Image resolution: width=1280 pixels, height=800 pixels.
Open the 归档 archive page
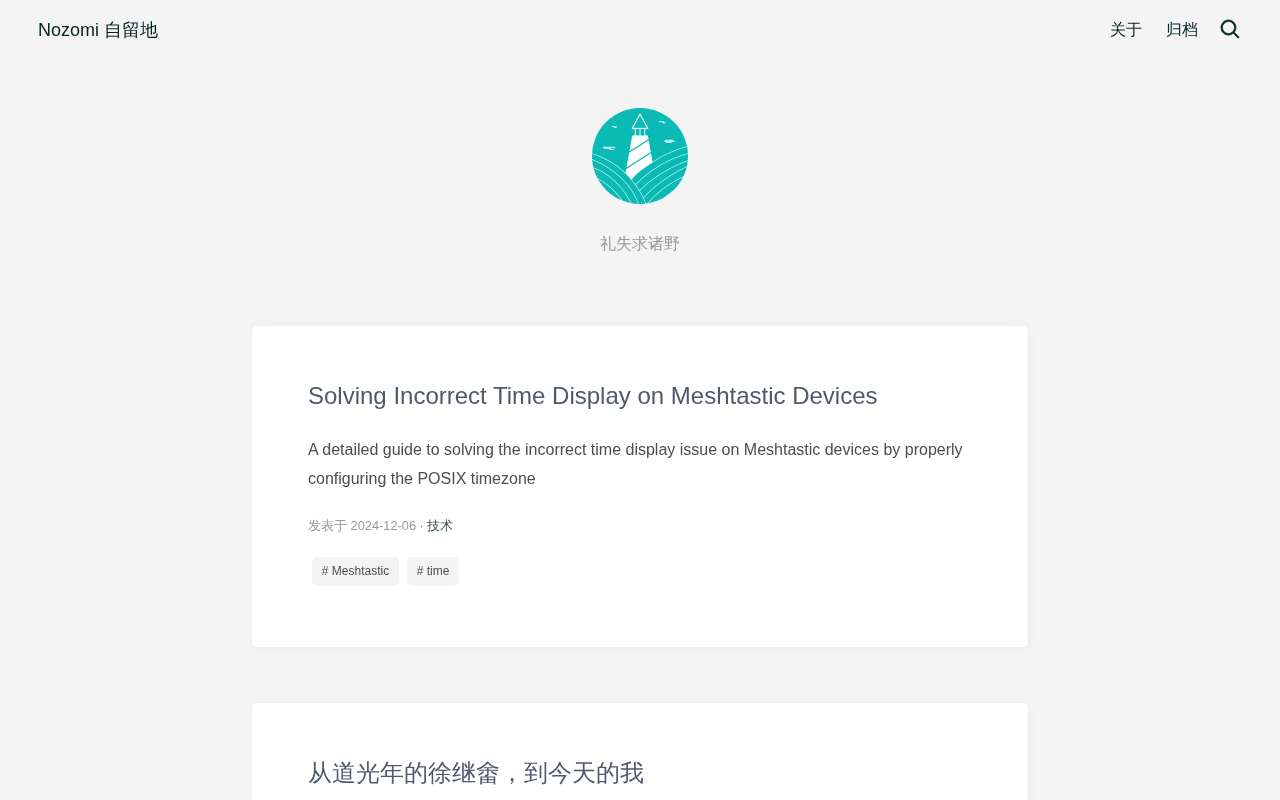[x=1181, y=30]
